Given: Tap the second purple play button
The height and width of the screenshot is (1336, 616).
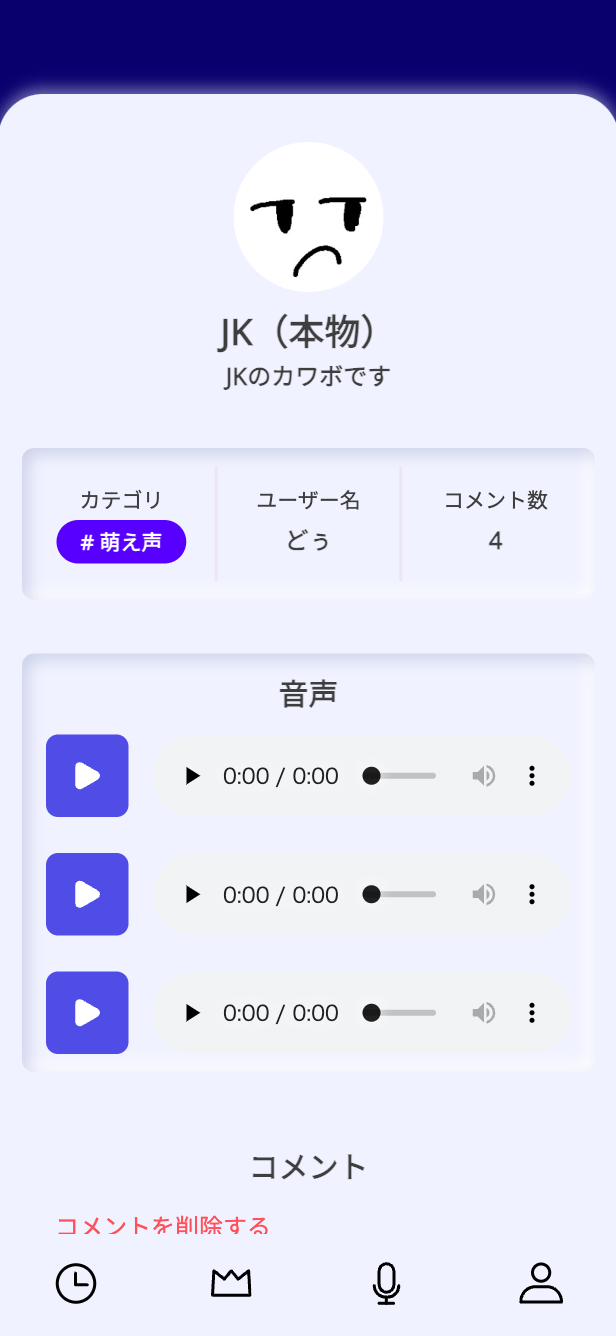Looking at the screenshot, I should (x=87, y=894).
